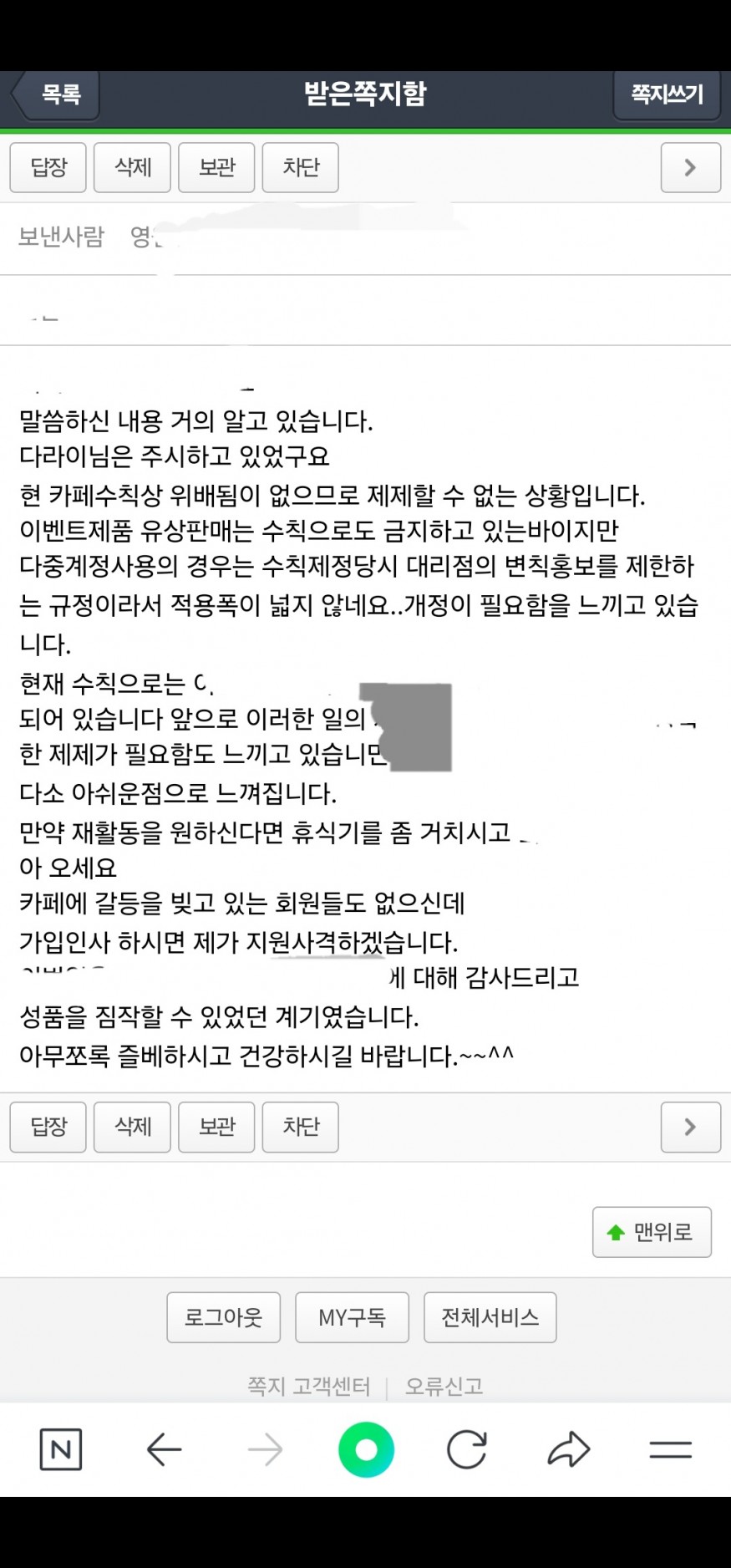Viewport: 731px width, 1568px height.
Task: Archive the note using the top 보관 button
Action: 216,168
